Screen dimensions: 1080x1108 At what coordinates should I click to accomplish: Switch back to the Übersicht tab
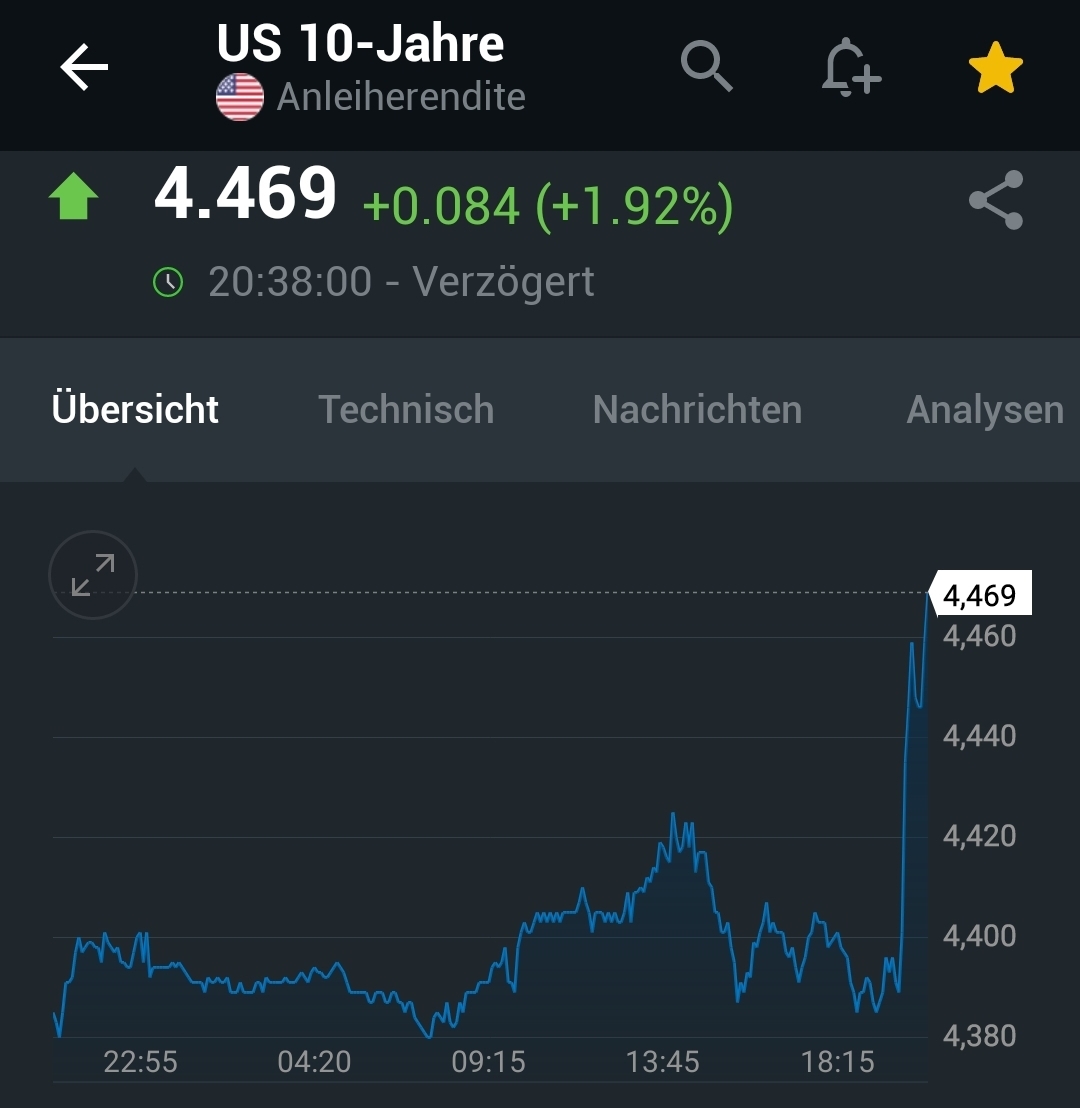[135, 409]
